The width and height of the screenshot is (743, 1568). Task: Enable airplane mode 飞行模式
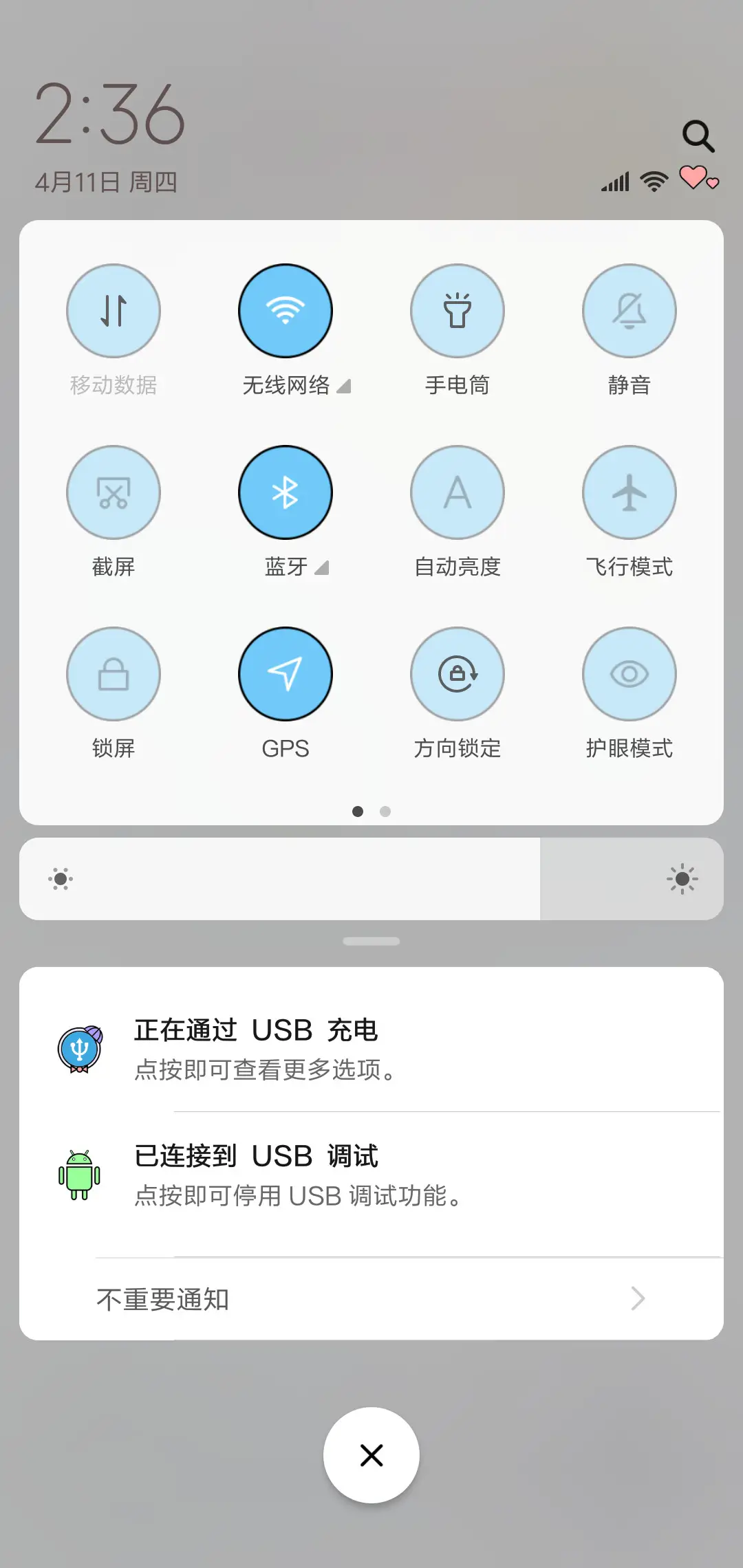pos(629,492)
